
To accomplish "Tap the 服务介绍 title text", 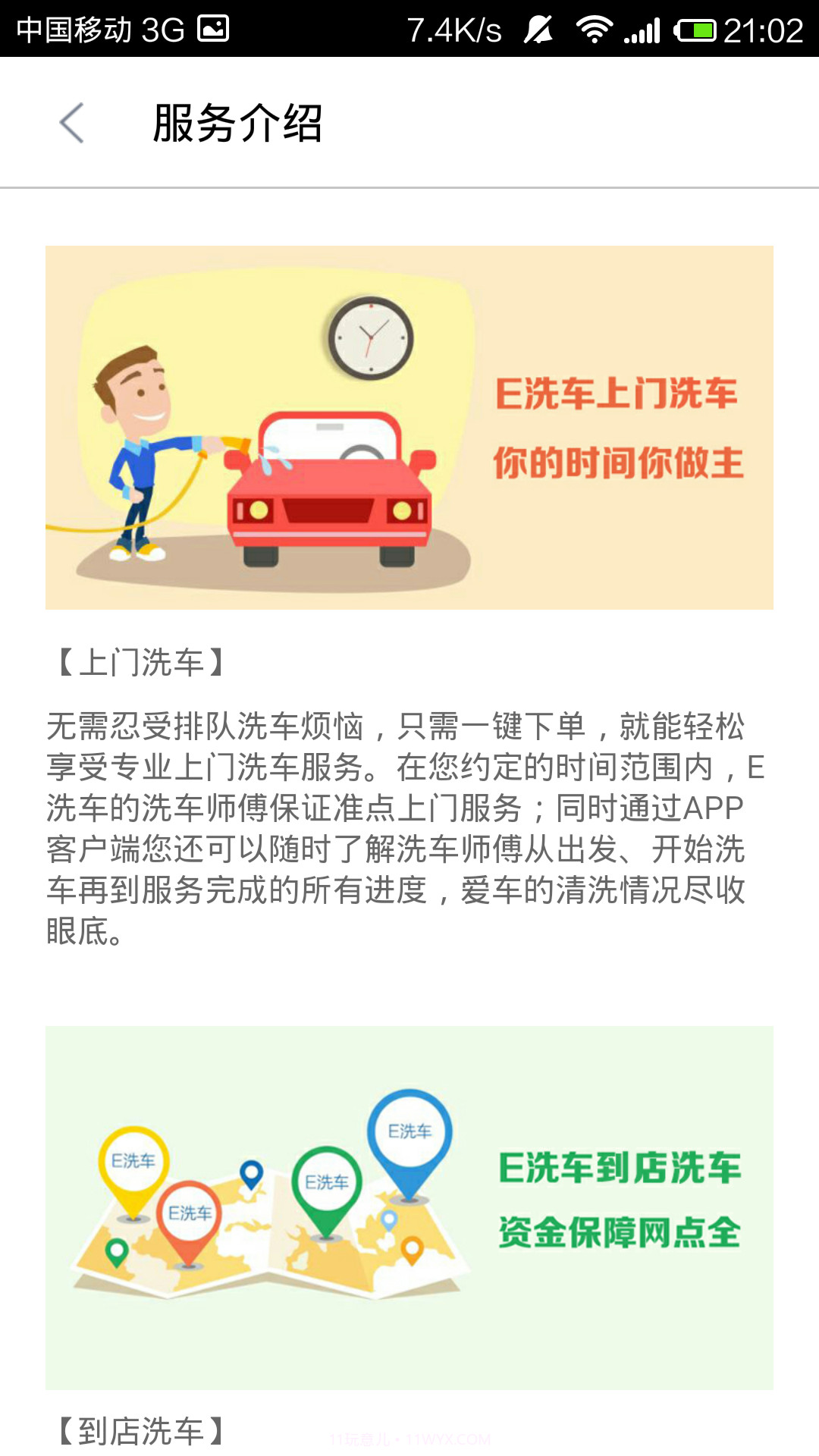I will (x=237, y=124).
